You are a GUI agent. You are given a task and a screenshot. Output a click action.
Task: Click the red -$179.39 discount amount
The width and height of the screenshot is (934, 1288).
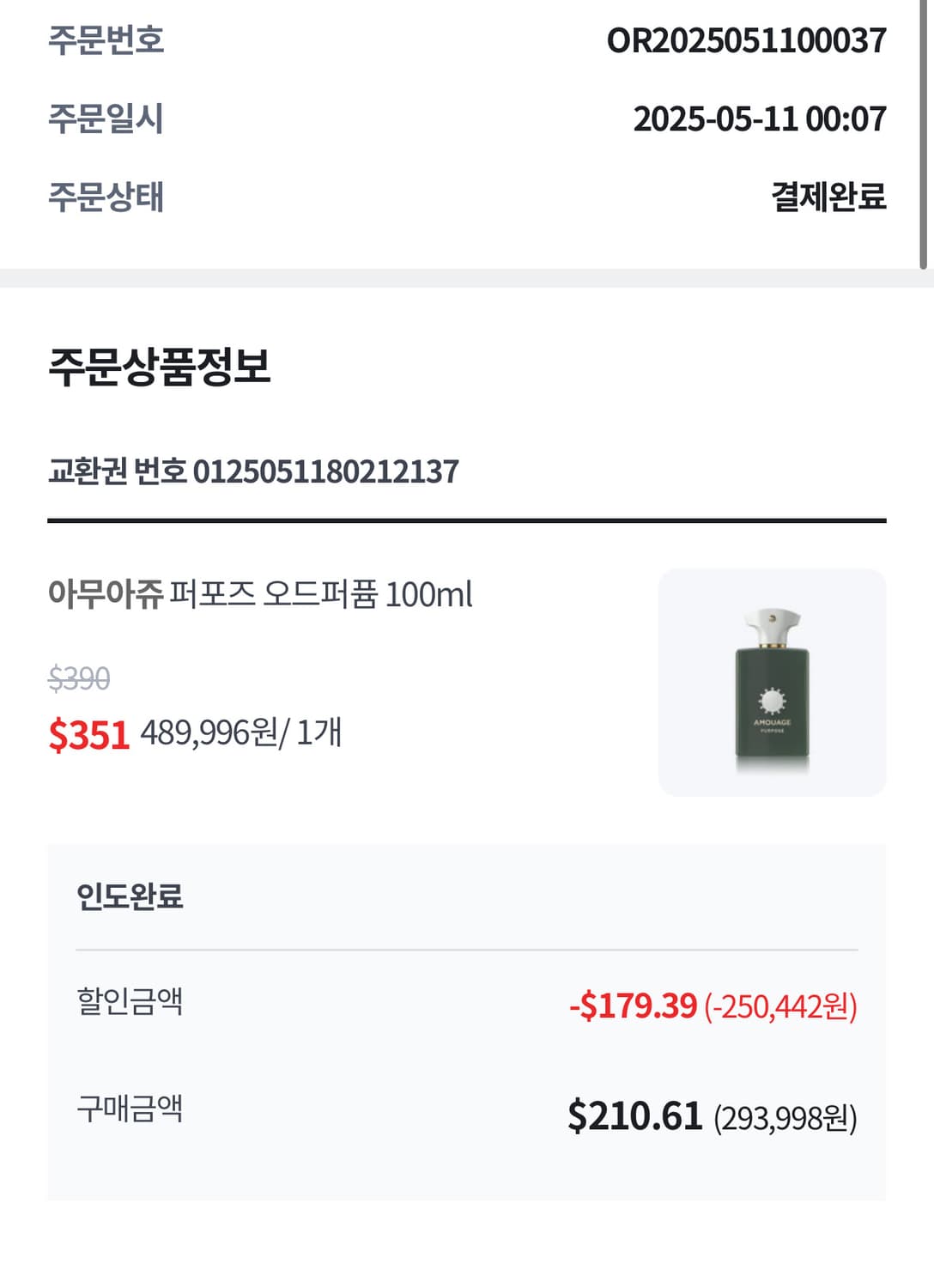coord(629,1002)
